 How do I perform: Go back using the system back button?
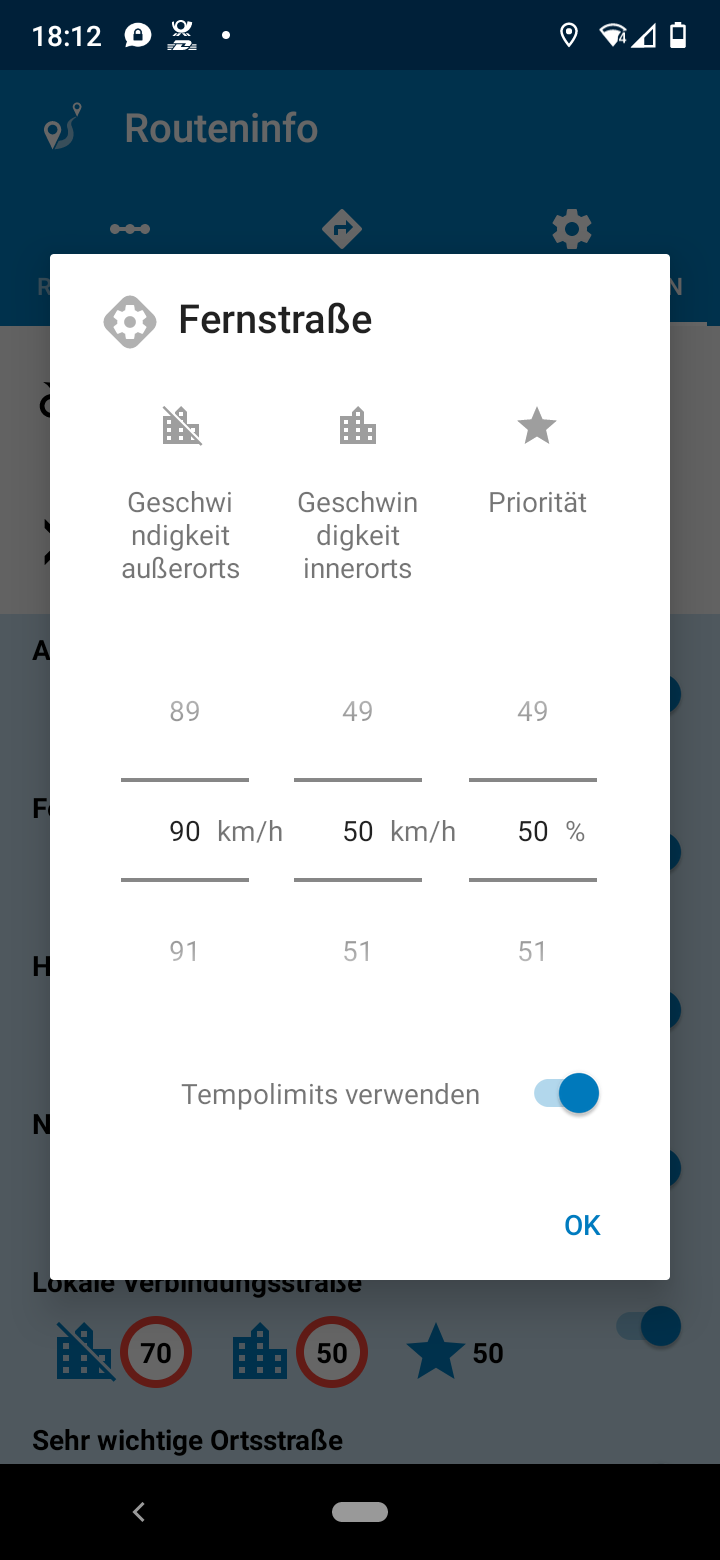(x=139, y=1512)
